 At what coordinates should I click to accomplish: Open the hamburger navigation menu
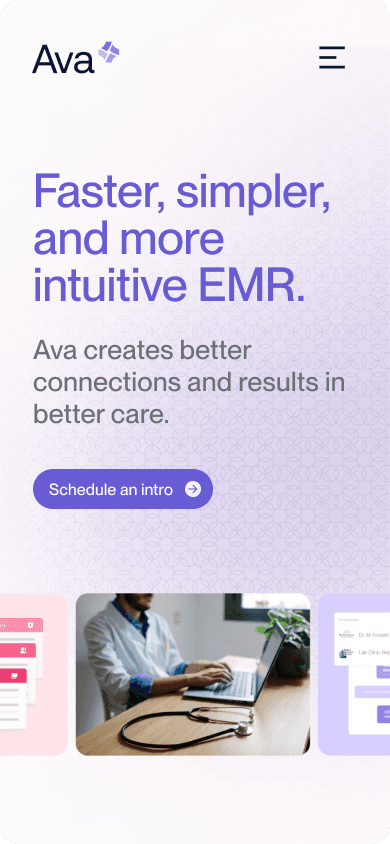[x=332, y=58]
